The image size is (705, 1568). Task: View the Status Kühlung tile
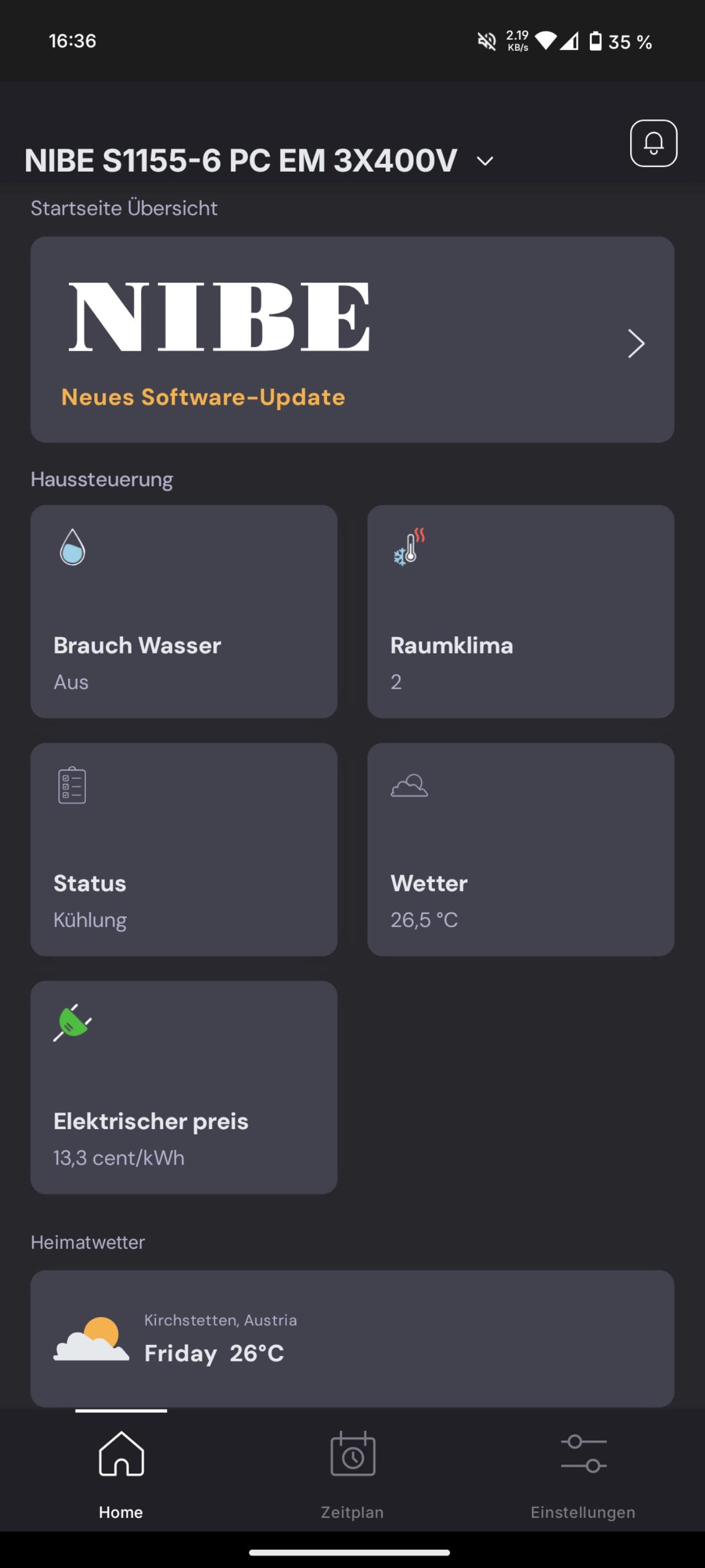(x=184, y=849)
